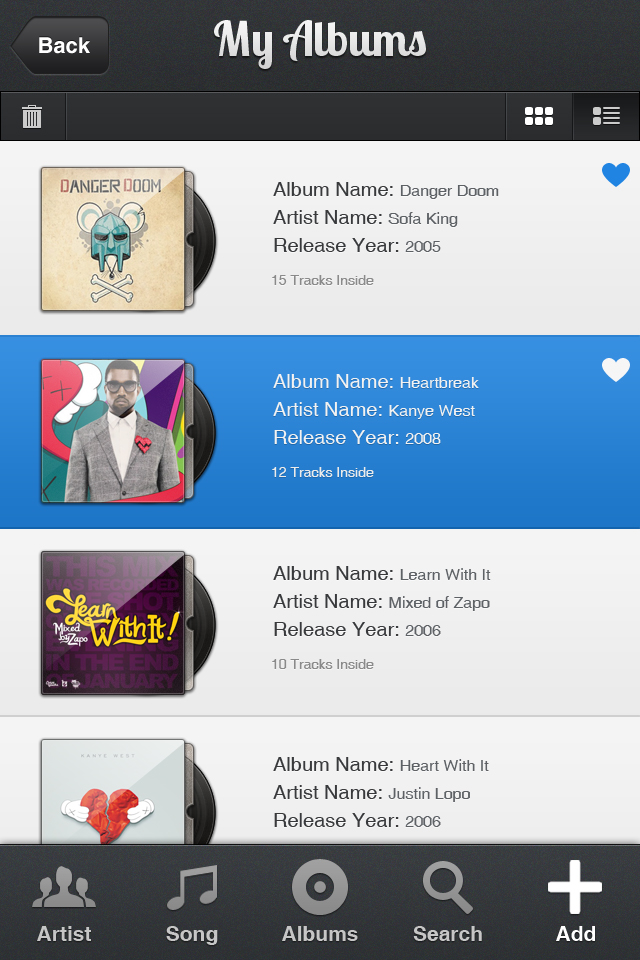Switch to list view layout

tap(606, 116)
